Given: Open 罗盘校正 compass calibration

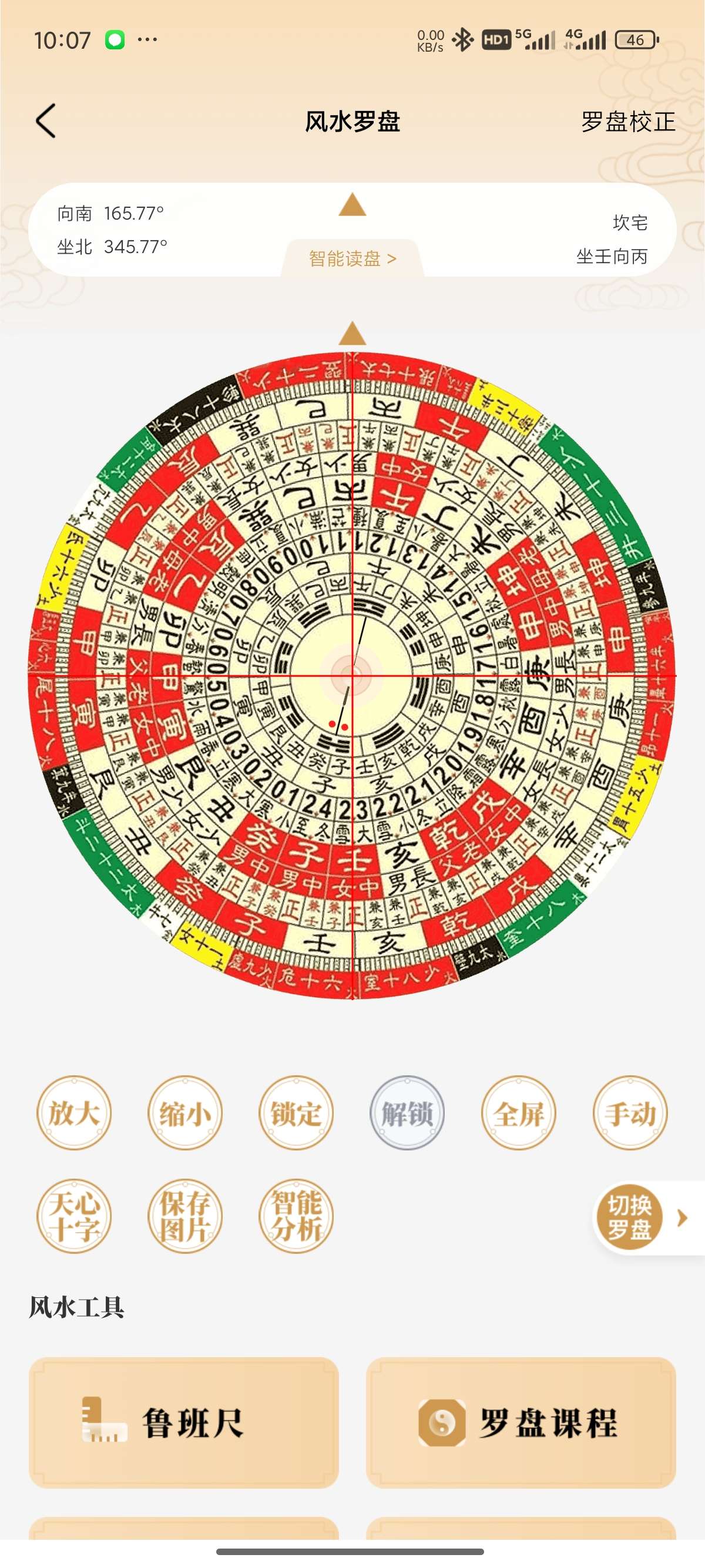Looking at the screenshot, I should pos(627,122).
